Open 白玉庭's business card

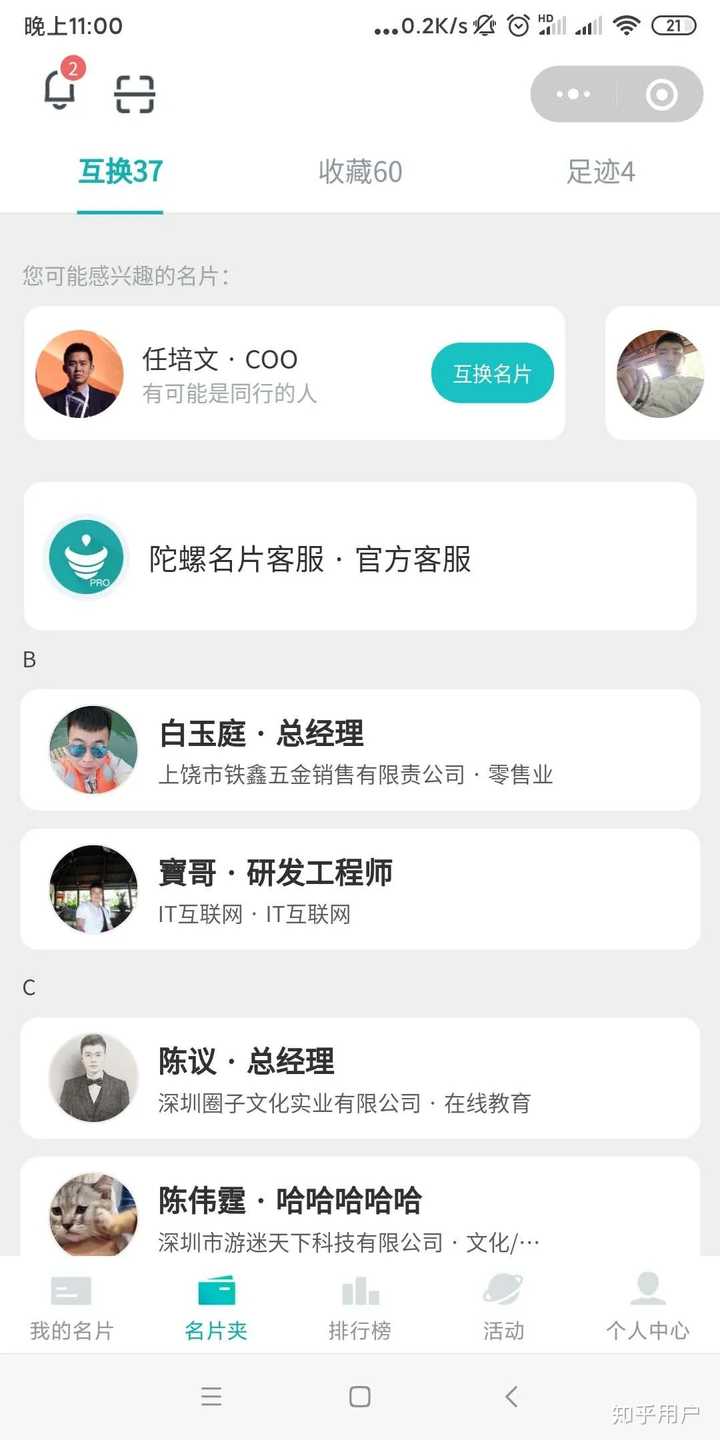[x=360, y=750]
